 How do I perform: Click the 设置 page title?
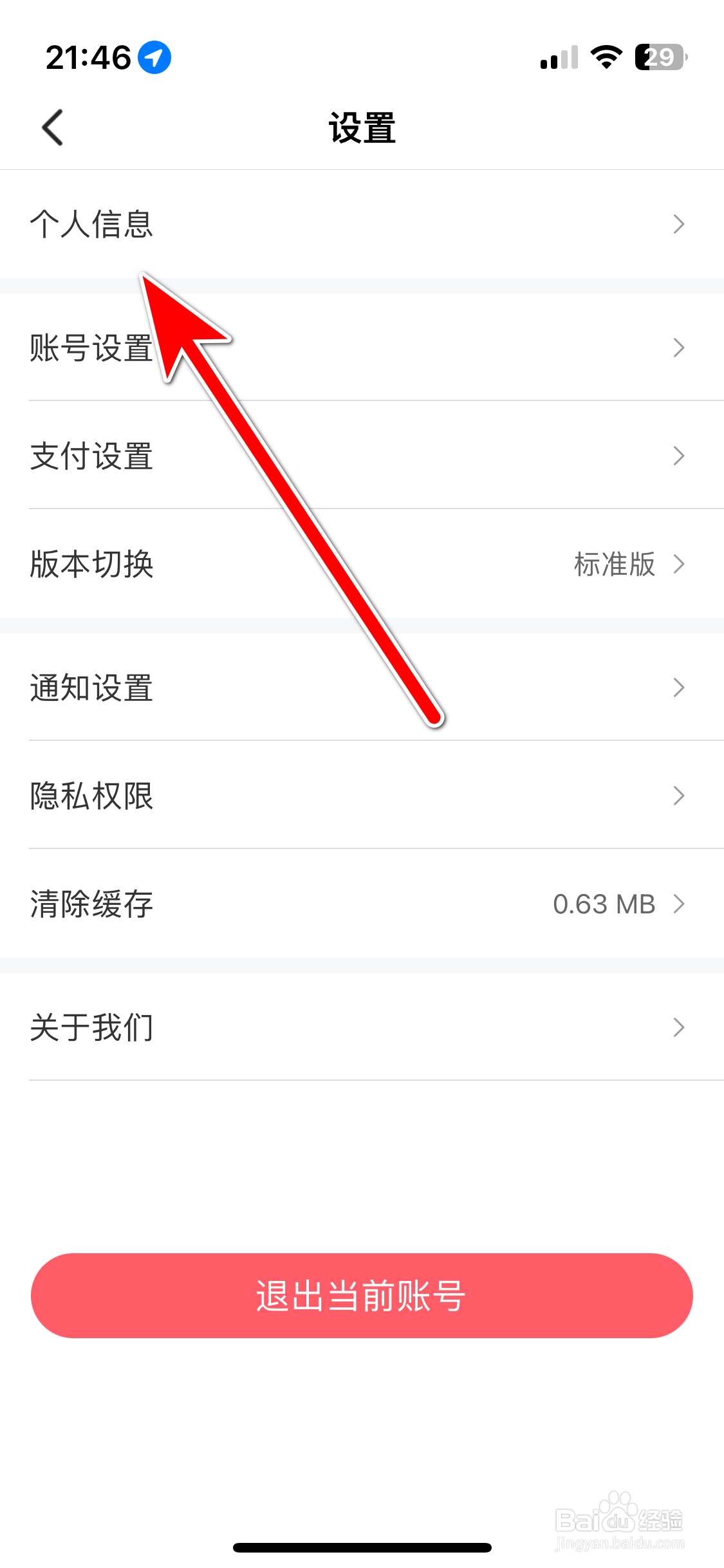[x=362, y=127]
